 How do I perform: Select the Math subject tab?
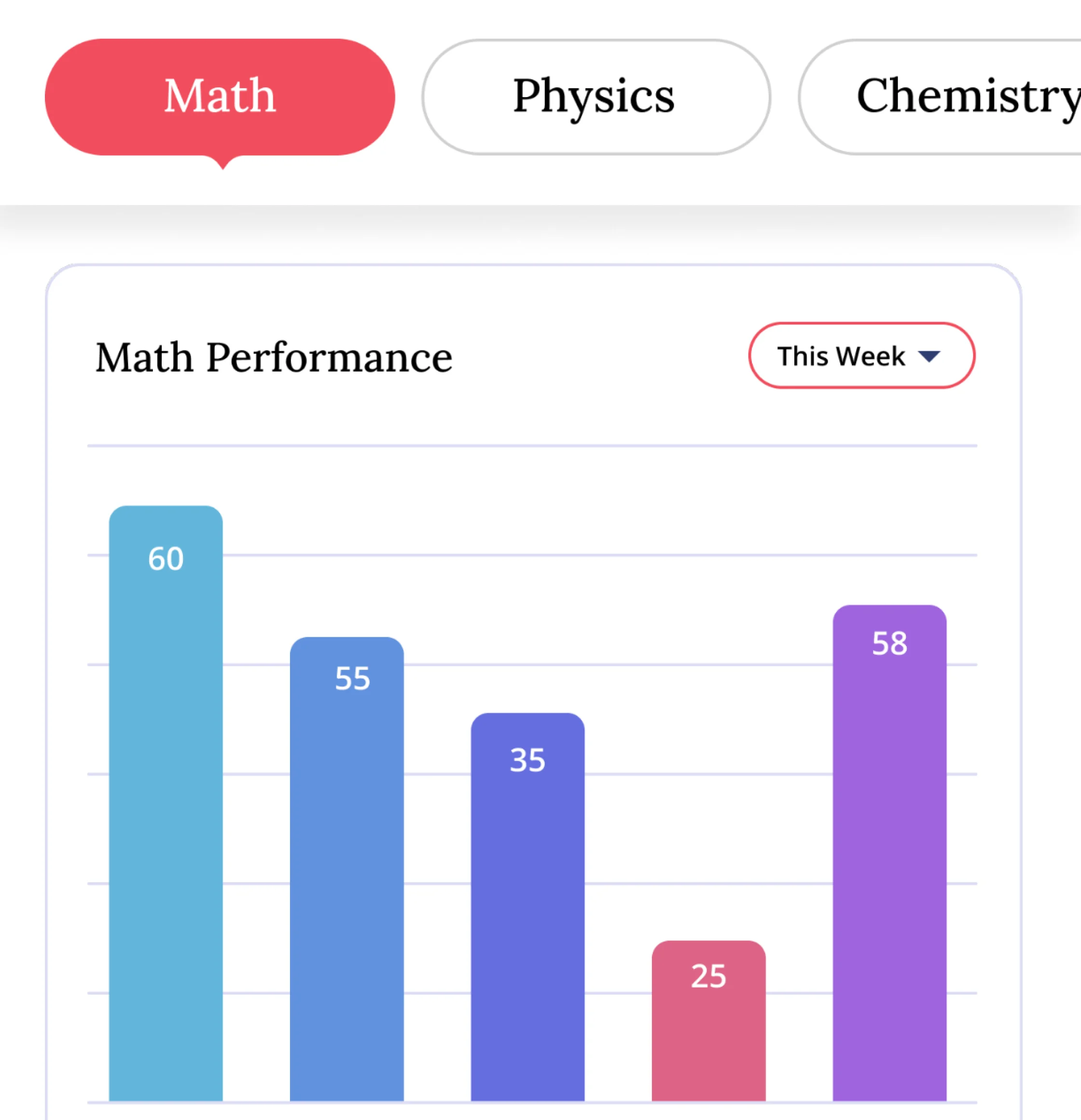[x=220, y=97]
